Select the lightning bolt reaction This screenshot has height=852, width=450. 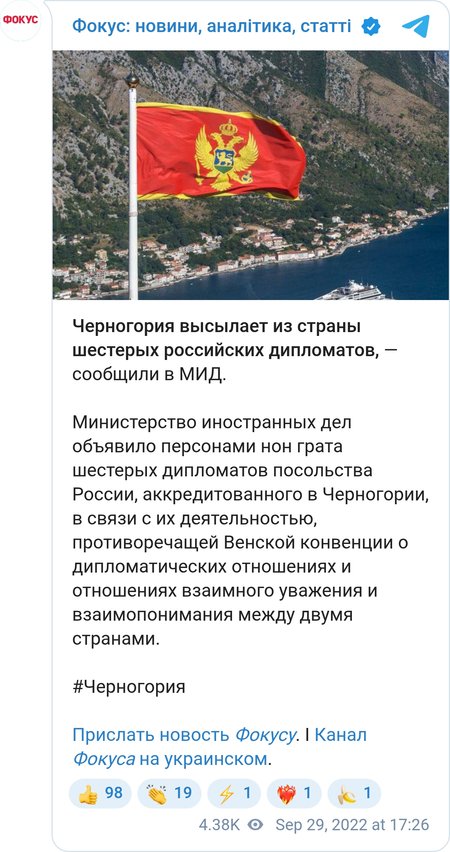point(234,793)
